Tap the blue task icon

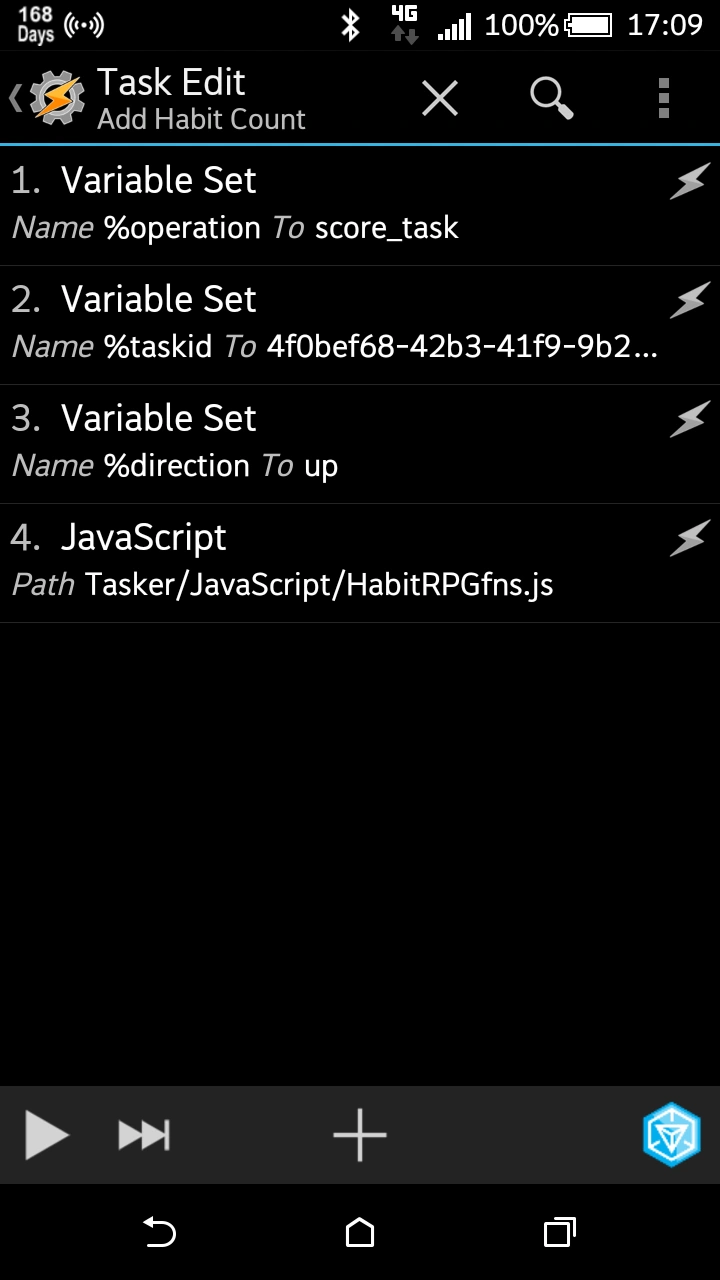pyautogui.click(x=671, y=1135)
